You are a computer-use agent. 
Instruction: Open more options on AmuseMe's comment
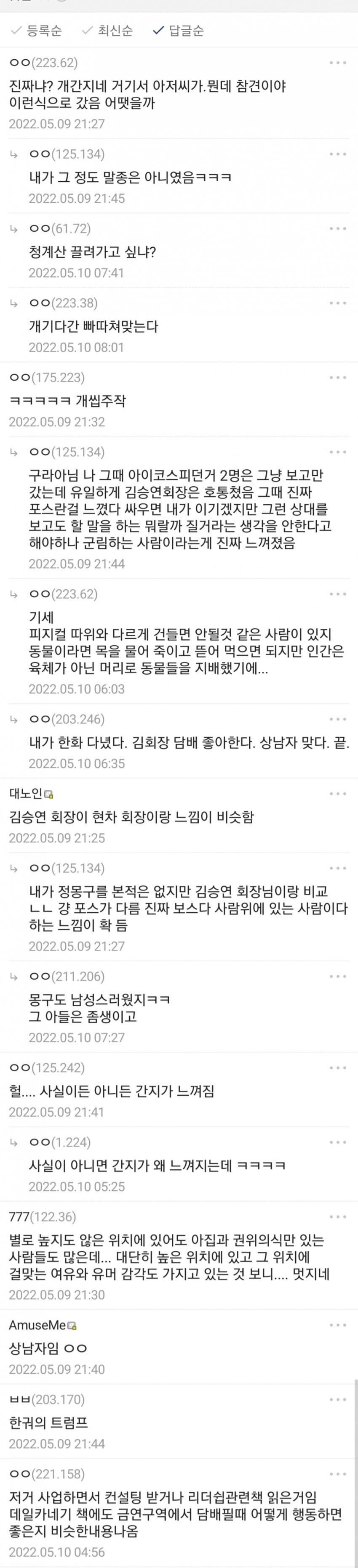click(337, 1325)
